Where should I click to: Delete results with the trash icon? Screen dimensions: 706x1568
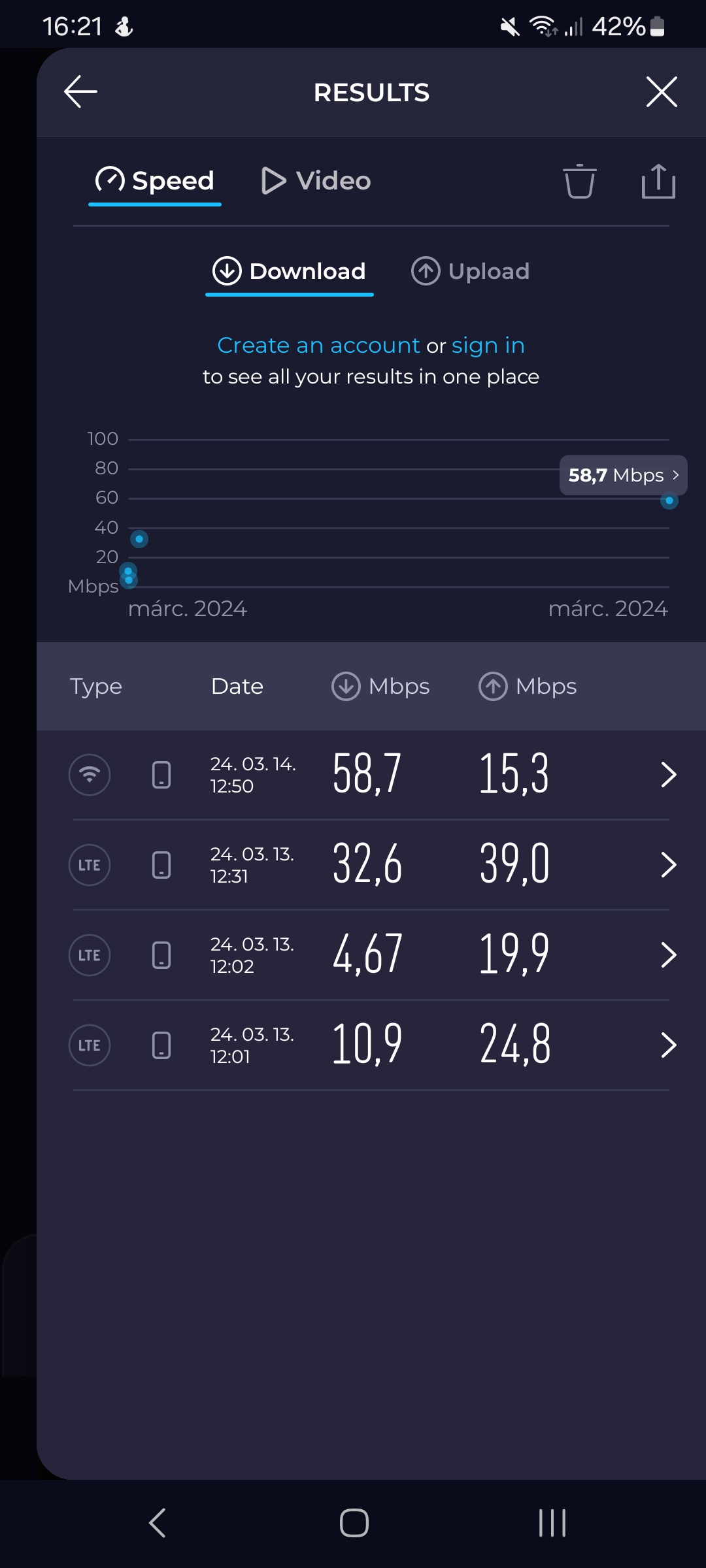coord(580,181)
